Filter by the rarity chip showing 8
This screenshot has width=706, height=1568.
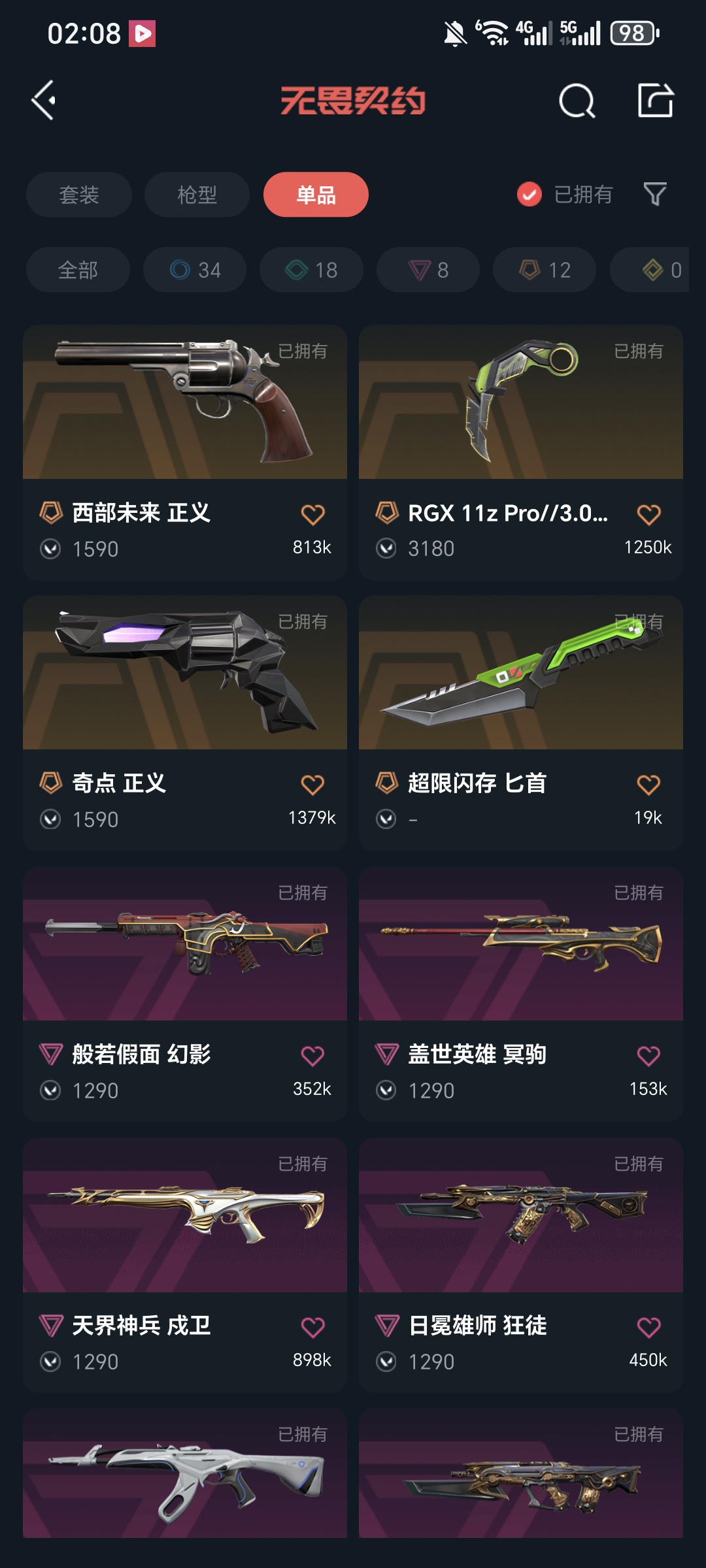(x=428, y=270)
